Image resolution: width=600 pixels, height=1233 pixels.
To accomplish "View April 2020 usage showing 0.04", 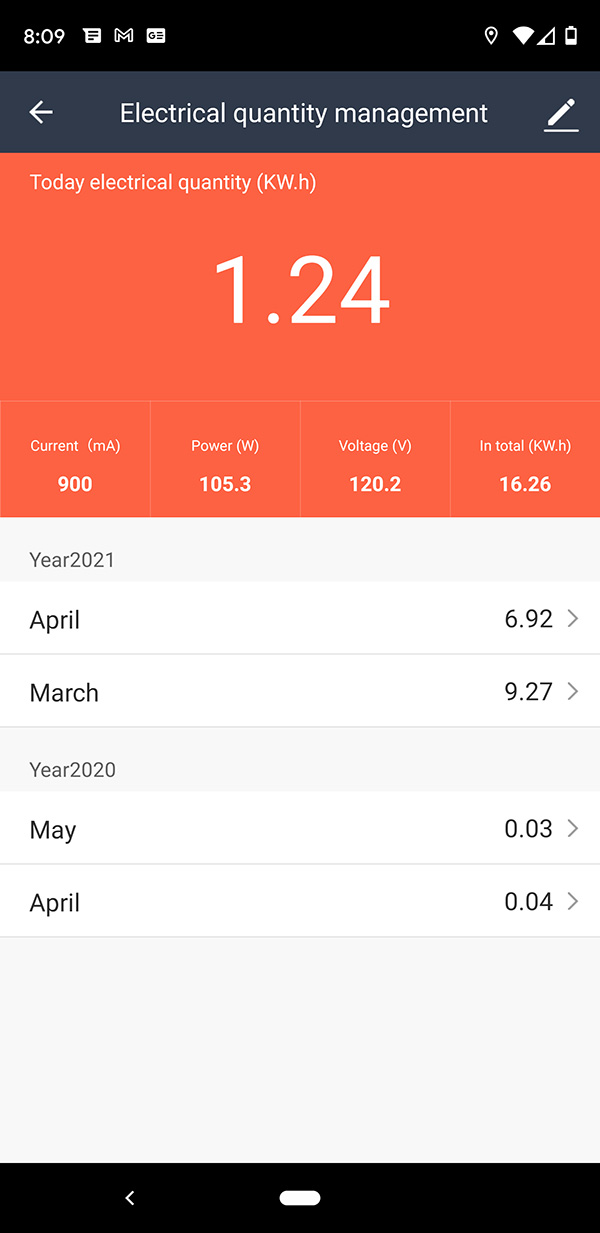I will (x=300, y=902).
